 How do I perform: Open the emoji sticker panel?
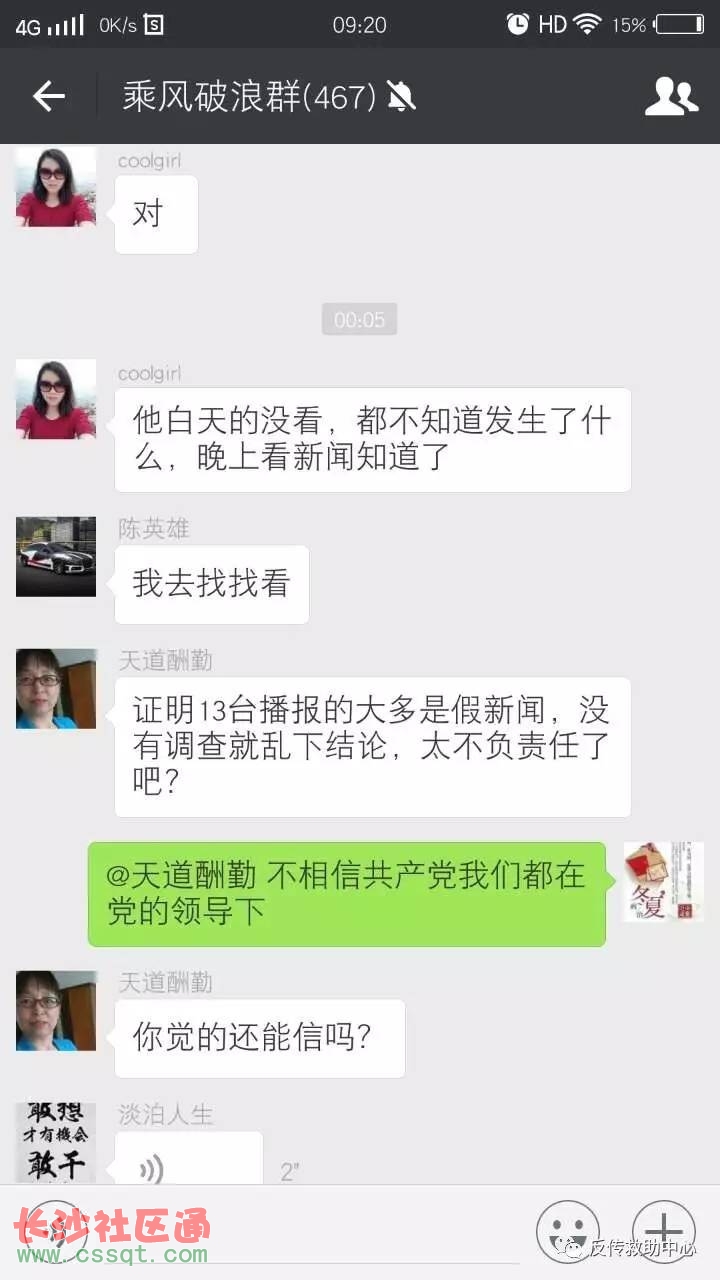[x=567, y=1232]
